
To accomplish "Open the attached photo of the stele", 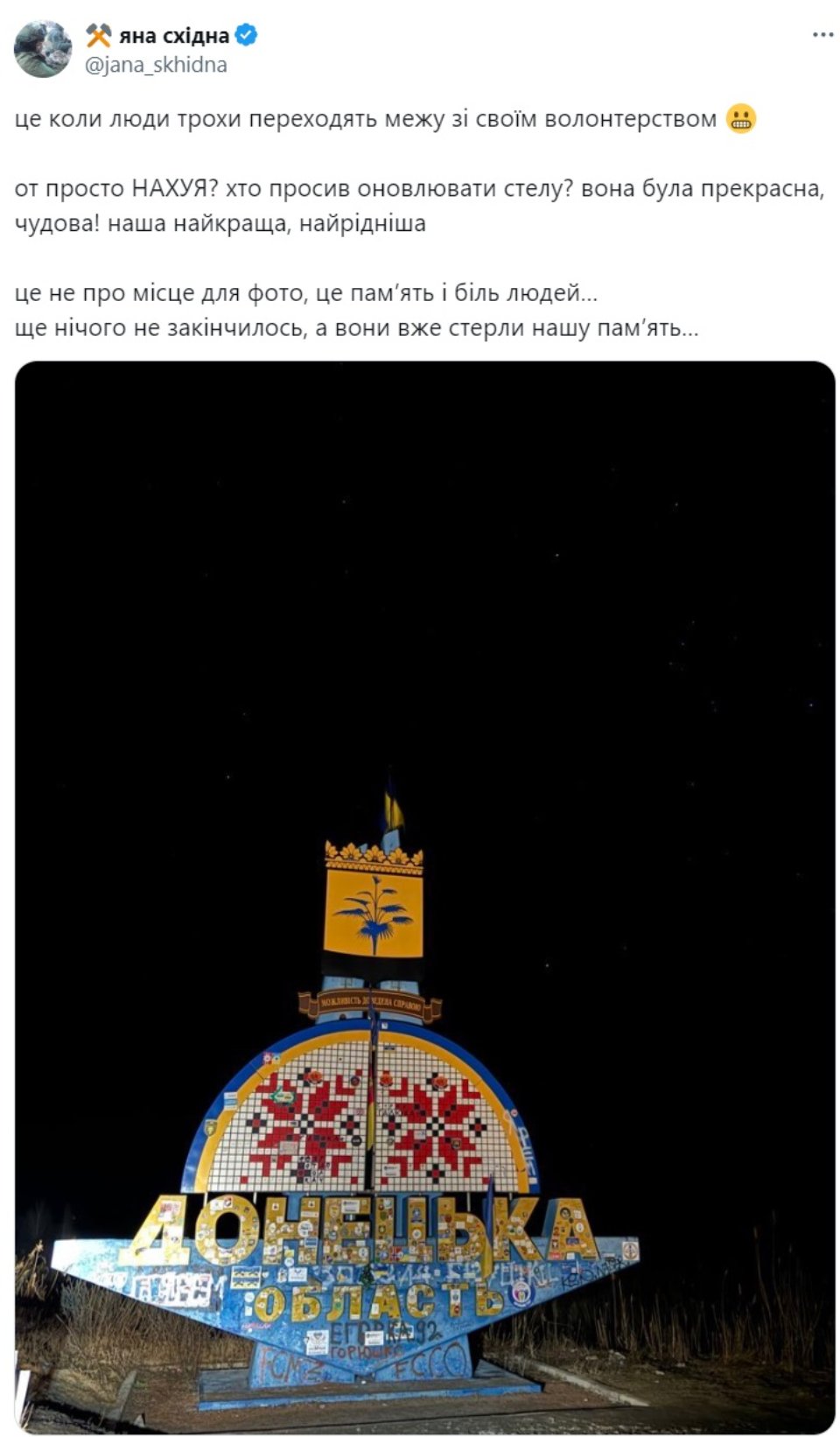I will click(x=425, y=893).
